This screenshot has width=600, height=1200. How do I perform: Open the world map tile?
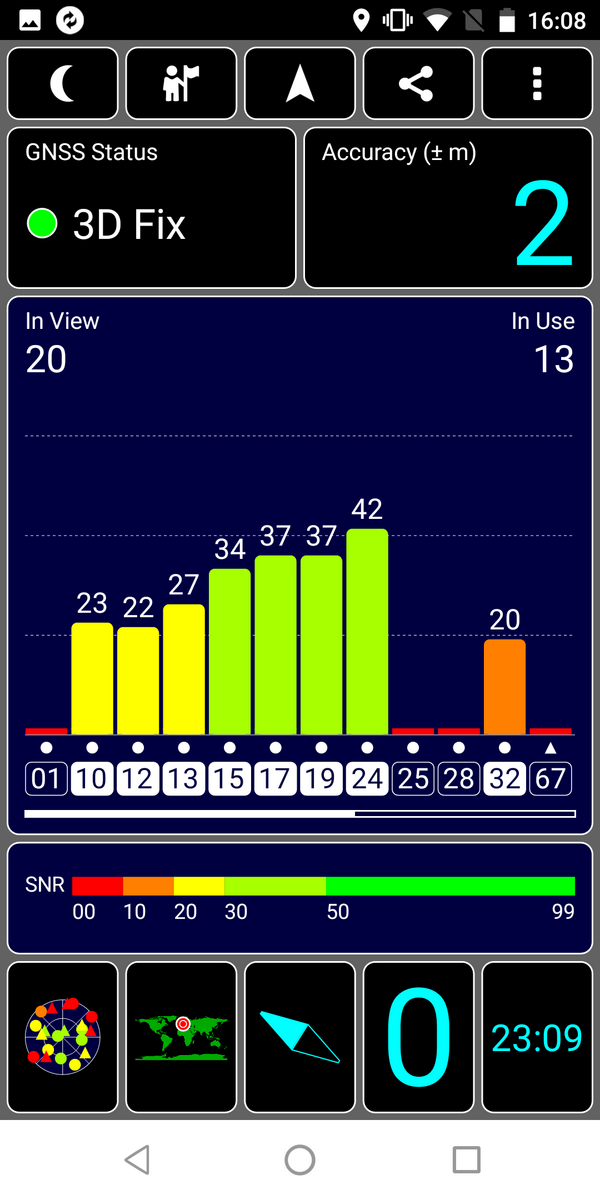pyautogui.click(x=181, y=1037)
